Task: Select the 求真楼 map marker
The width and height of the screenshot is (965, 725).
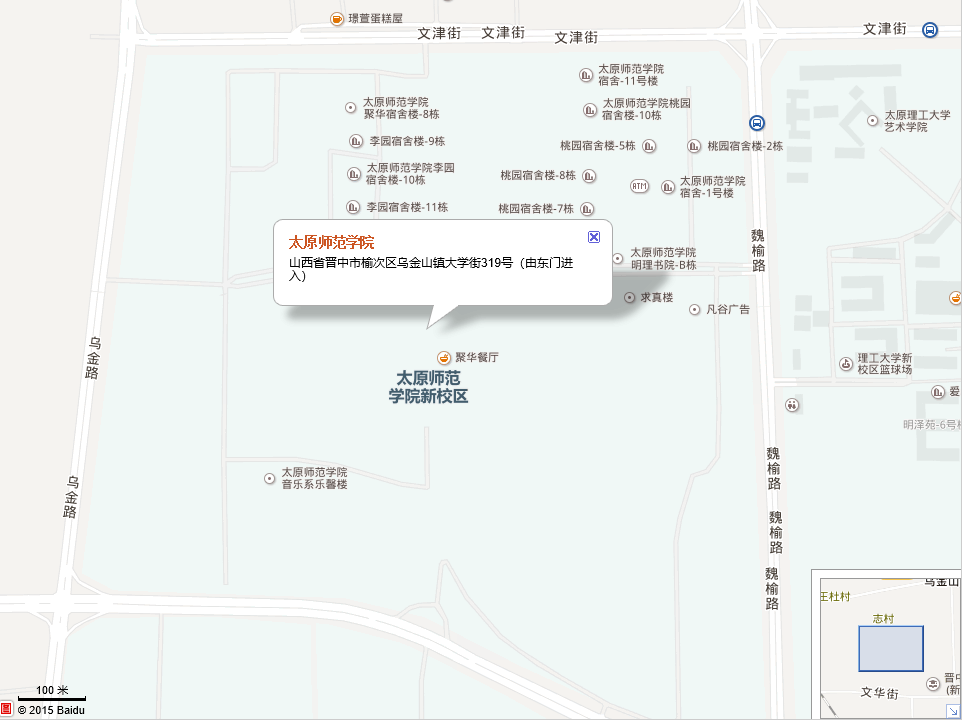Action: point(629,298)
